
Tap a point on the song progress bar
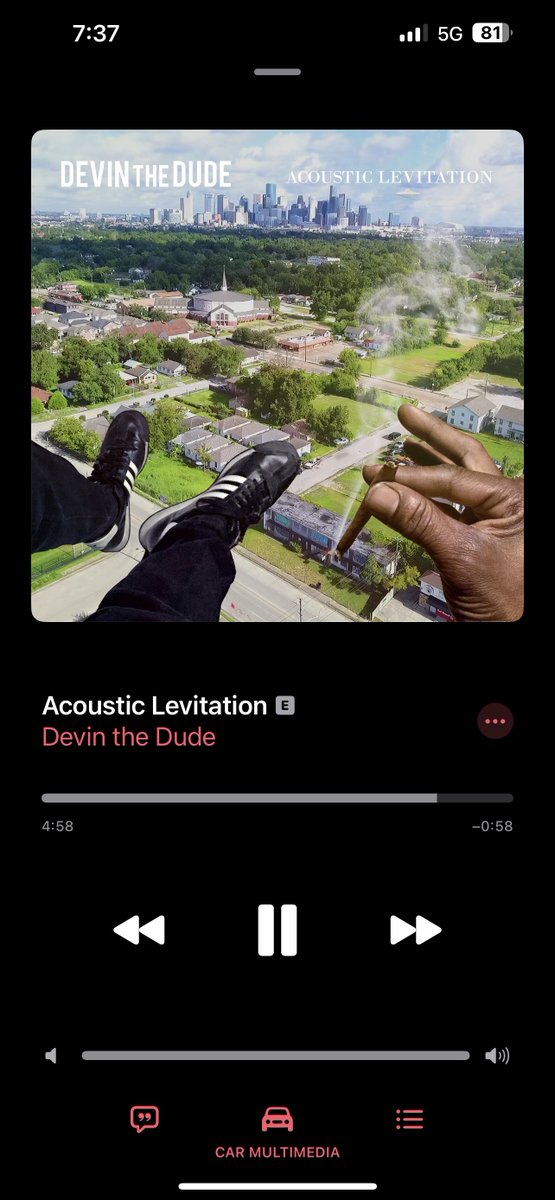point(277,798)
